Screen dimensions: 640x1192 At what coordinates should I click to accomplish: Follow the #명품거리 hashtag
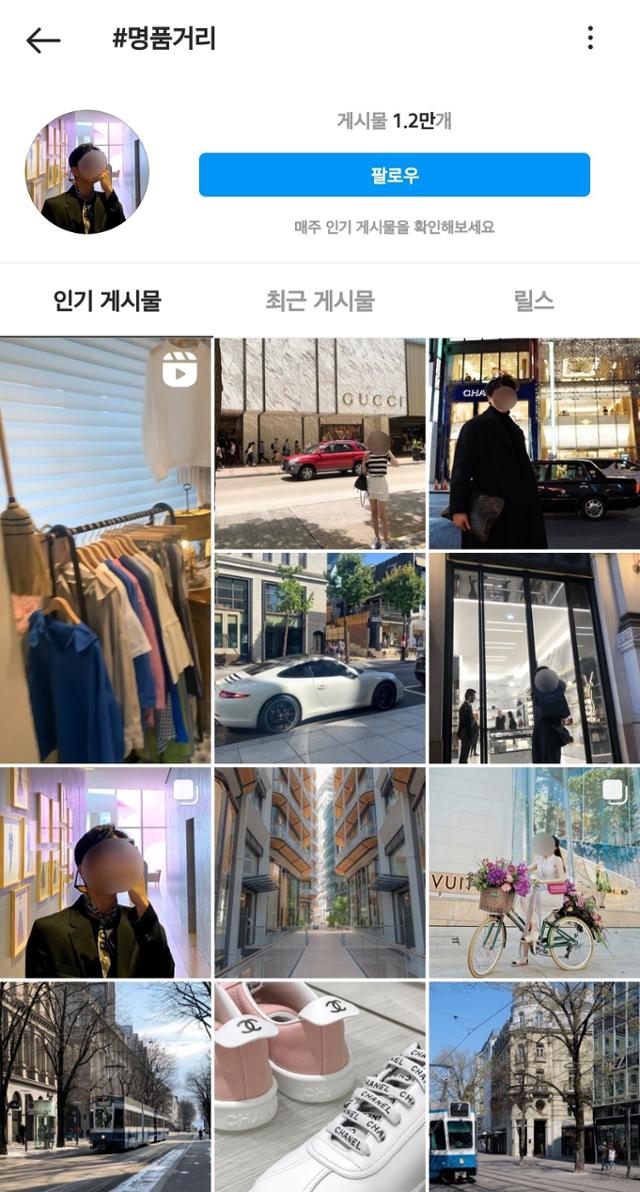pyautogui.click(x=394, y=175)
